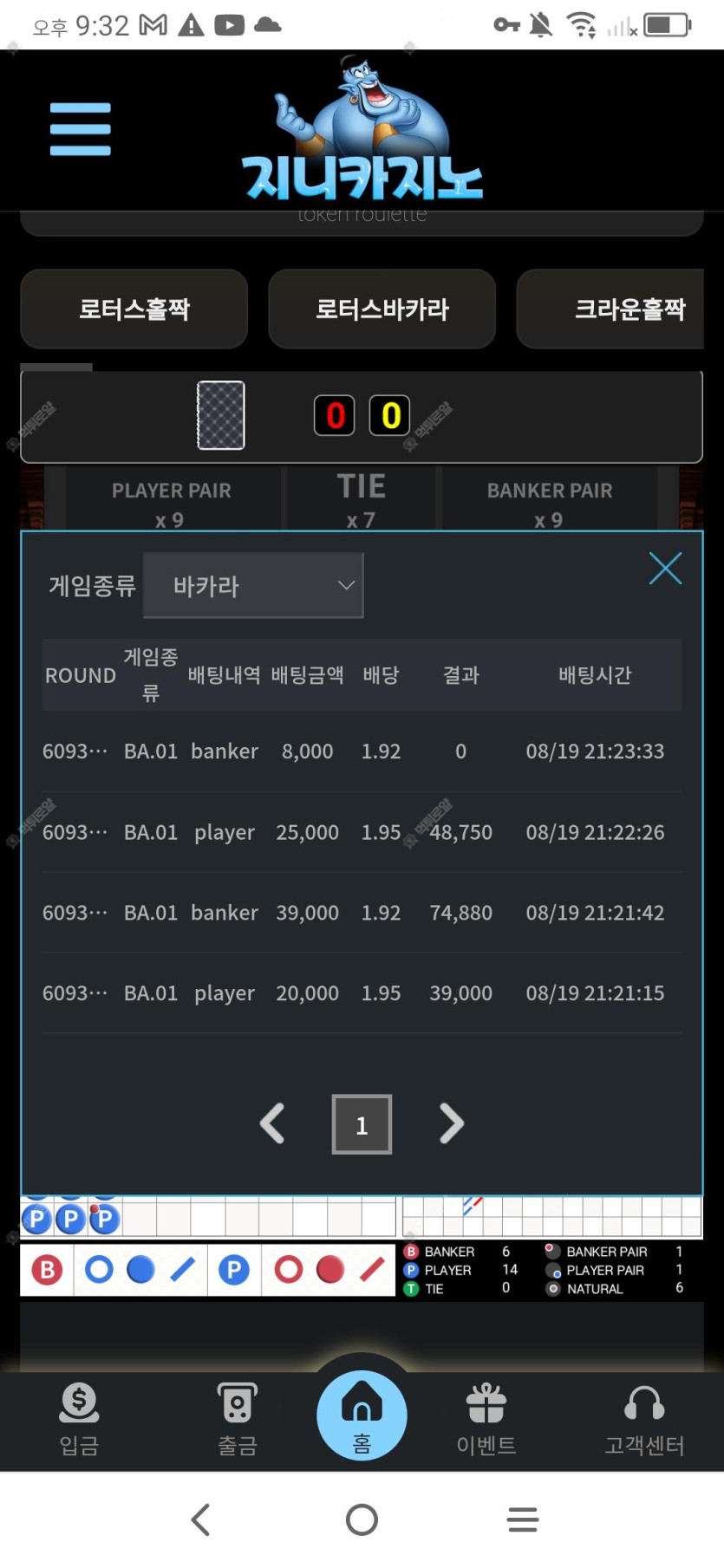Select the 로터스바카라 game button
724x1568 pixels.
(382, 309)
